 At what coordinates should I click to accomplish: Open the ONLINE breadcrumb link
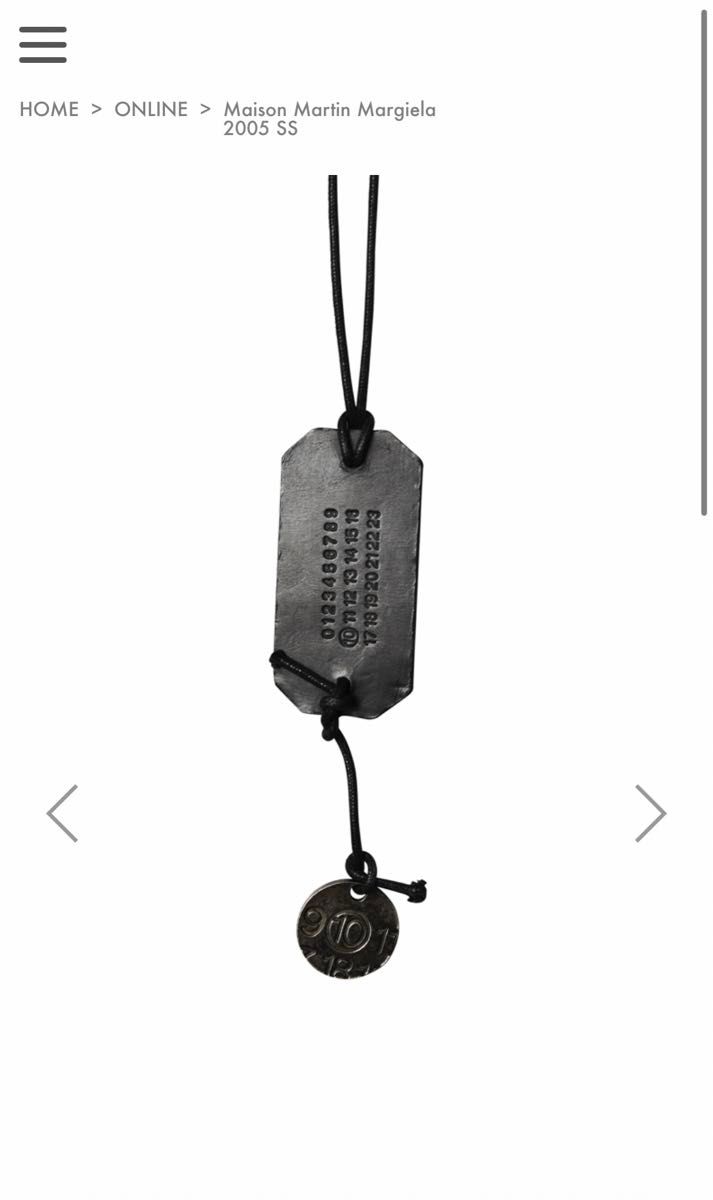coord(151,109)
